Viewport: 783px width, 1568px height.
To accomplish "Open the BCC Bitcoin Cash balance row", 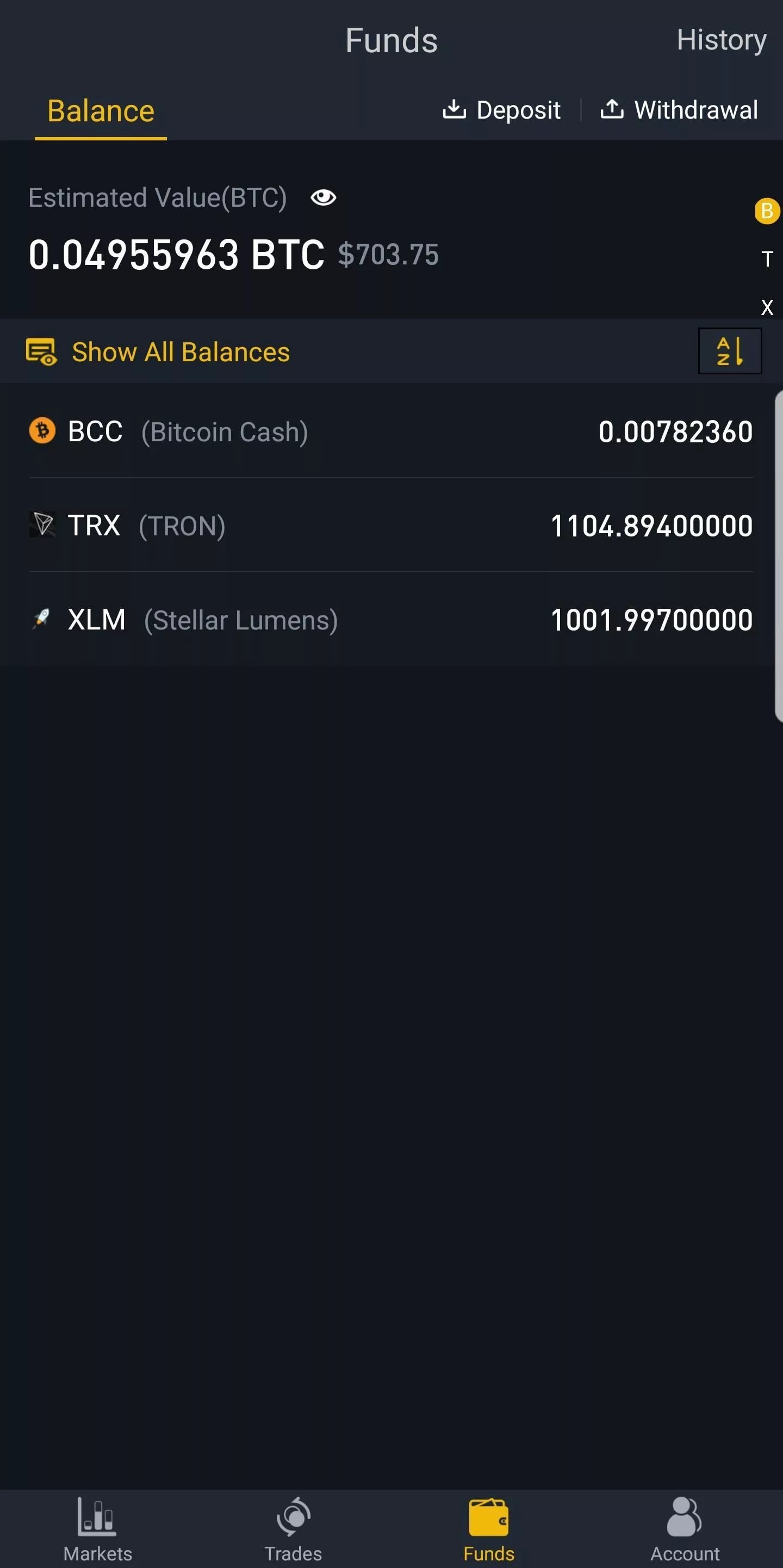I will [390, 431].
